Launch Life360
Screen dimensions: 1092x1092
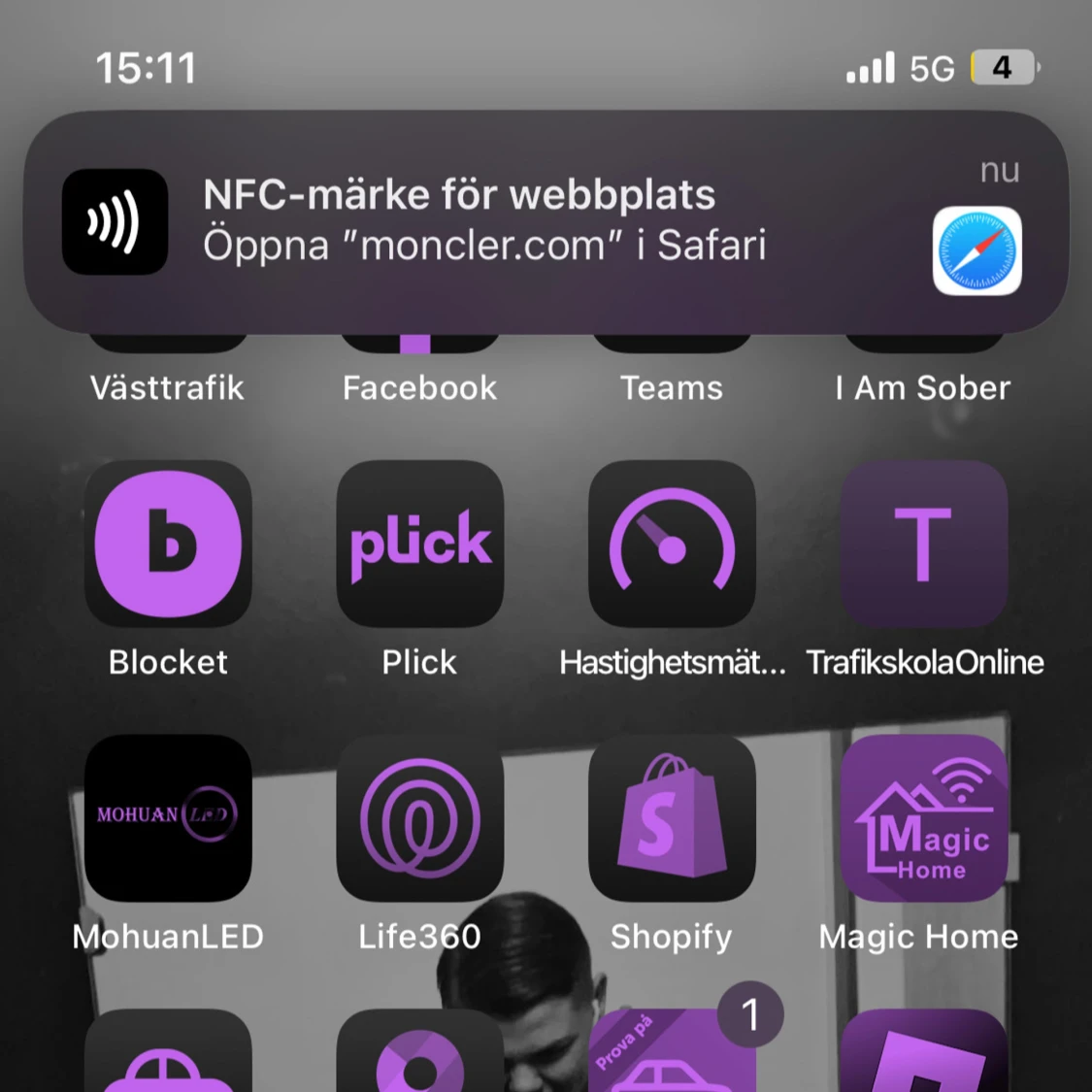coord(419,817)
